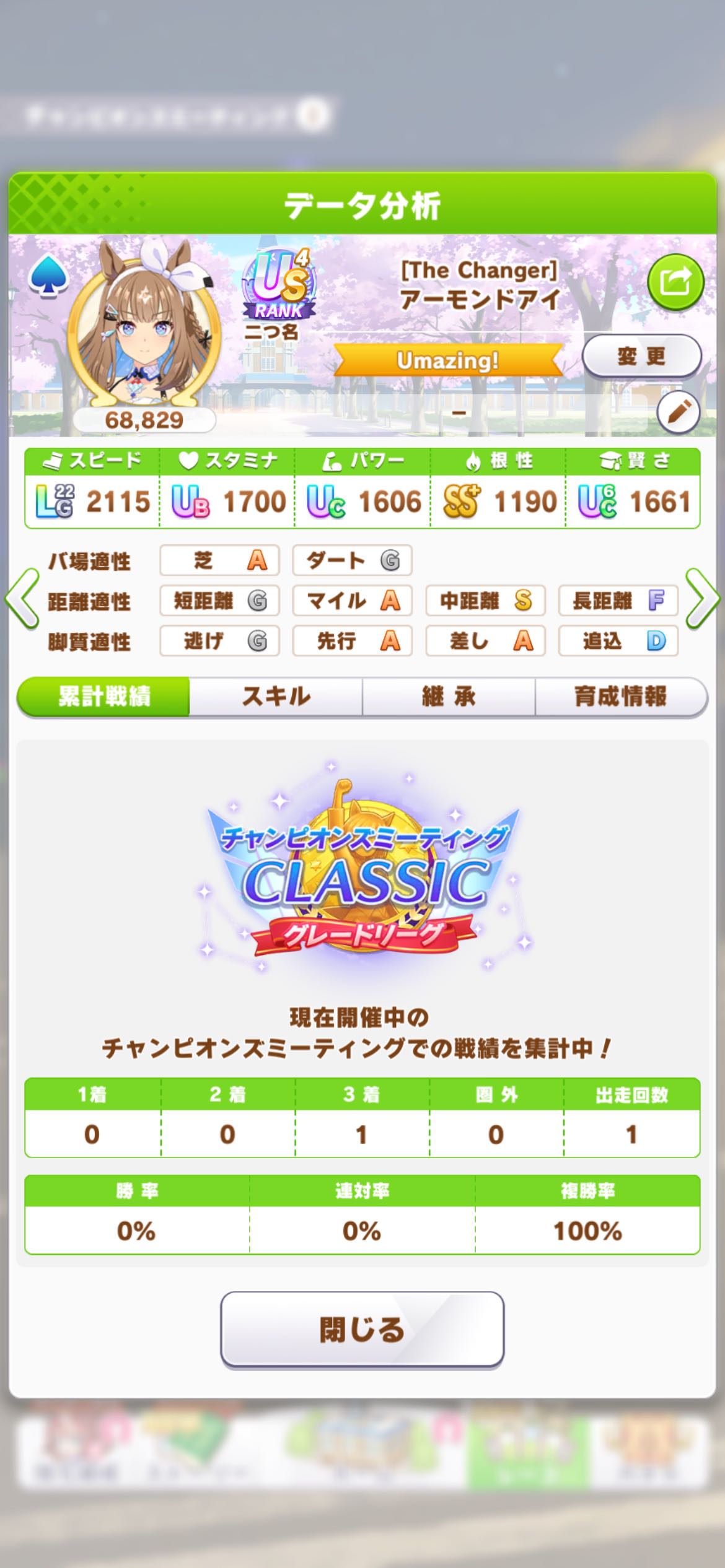Tap the 変更 button to change title
This screenshot has width=725, height=1568.
click(641, 356)
